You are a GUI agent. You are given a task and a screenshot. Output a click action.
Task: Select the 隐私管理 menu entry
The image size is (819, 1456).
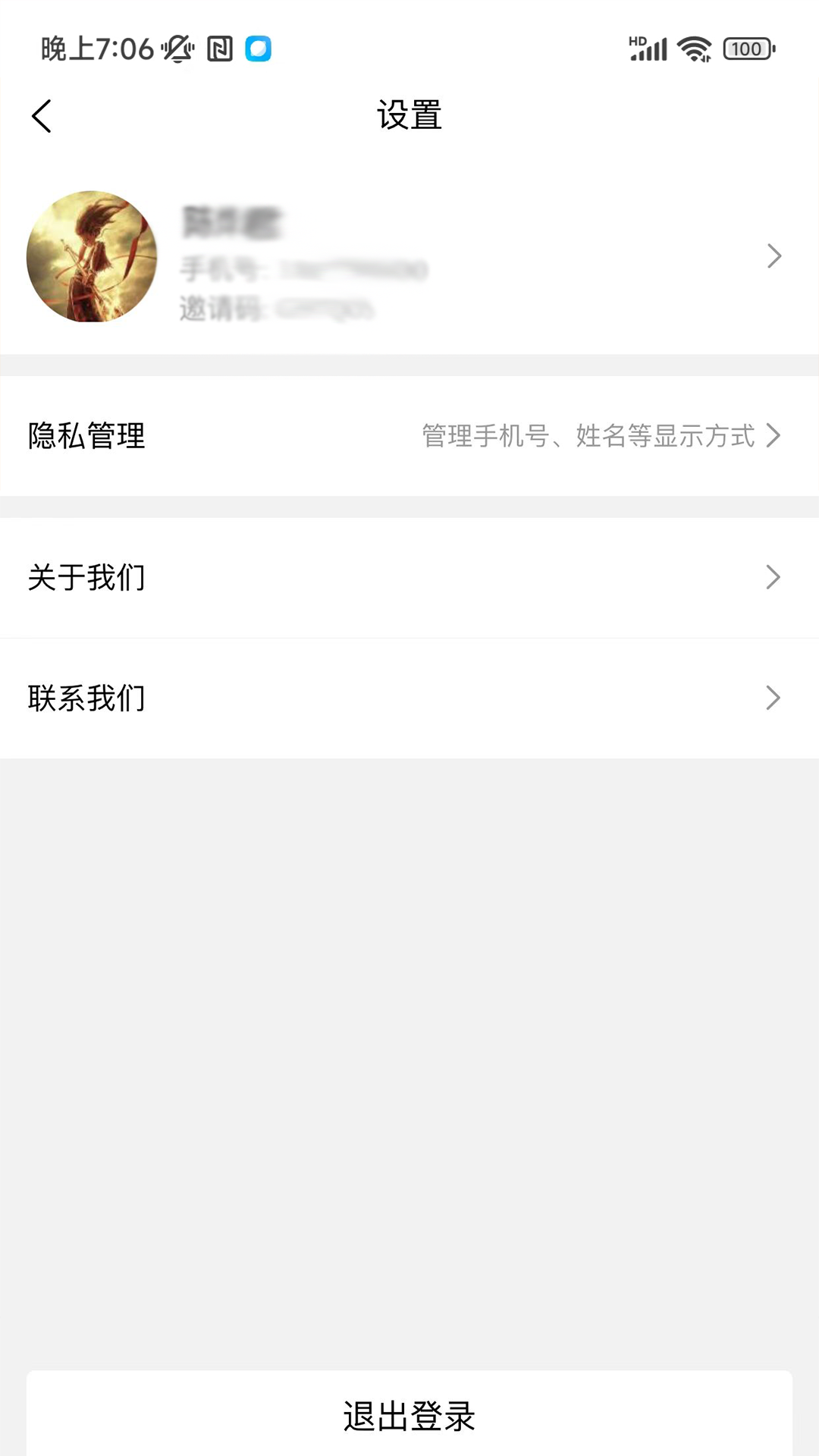pyautogui.click(x=87, y=435)
